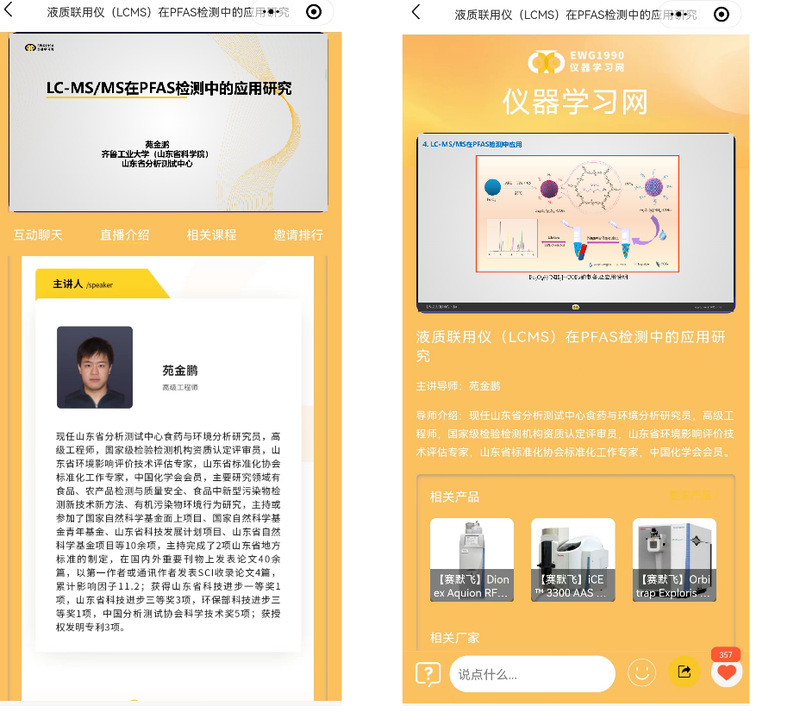Switch to the 互动聊天 tab
The height and width of the screenshot is (725, 800).
coord(38,235)
